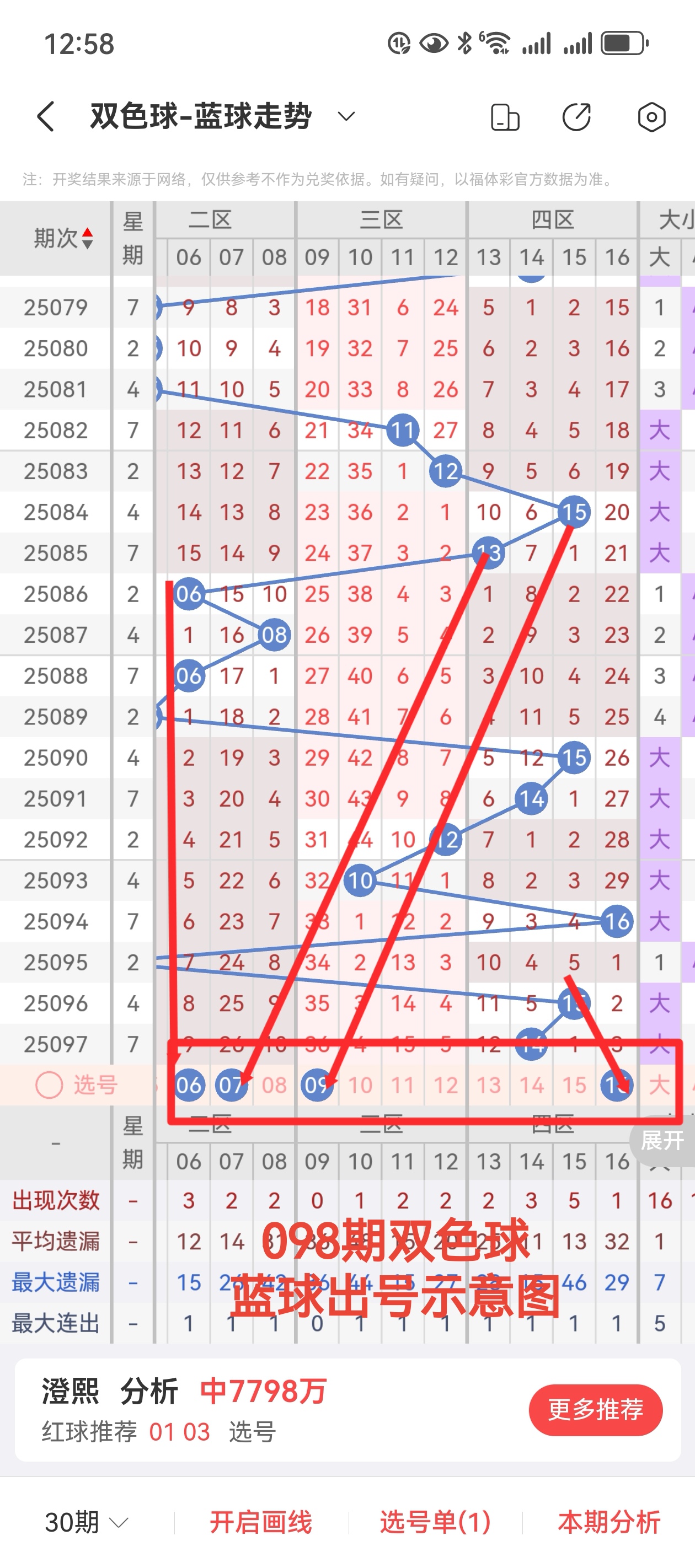Image resolution: width=695 pixels, height=1568 pixels.
Task: Switch to 本期分析 tab
Action: (608, 1523)
